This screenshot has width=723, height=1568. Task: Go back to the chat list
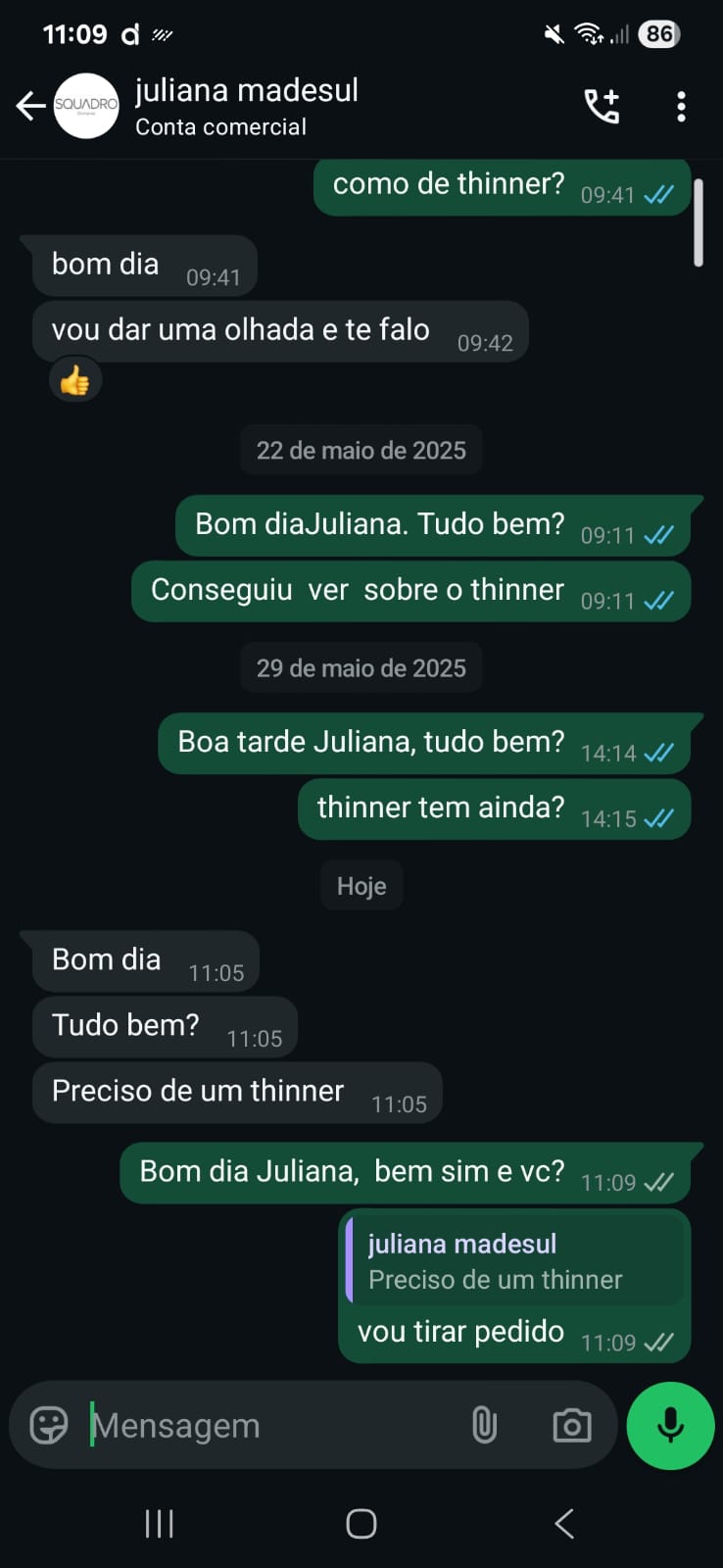click(30, 106)
